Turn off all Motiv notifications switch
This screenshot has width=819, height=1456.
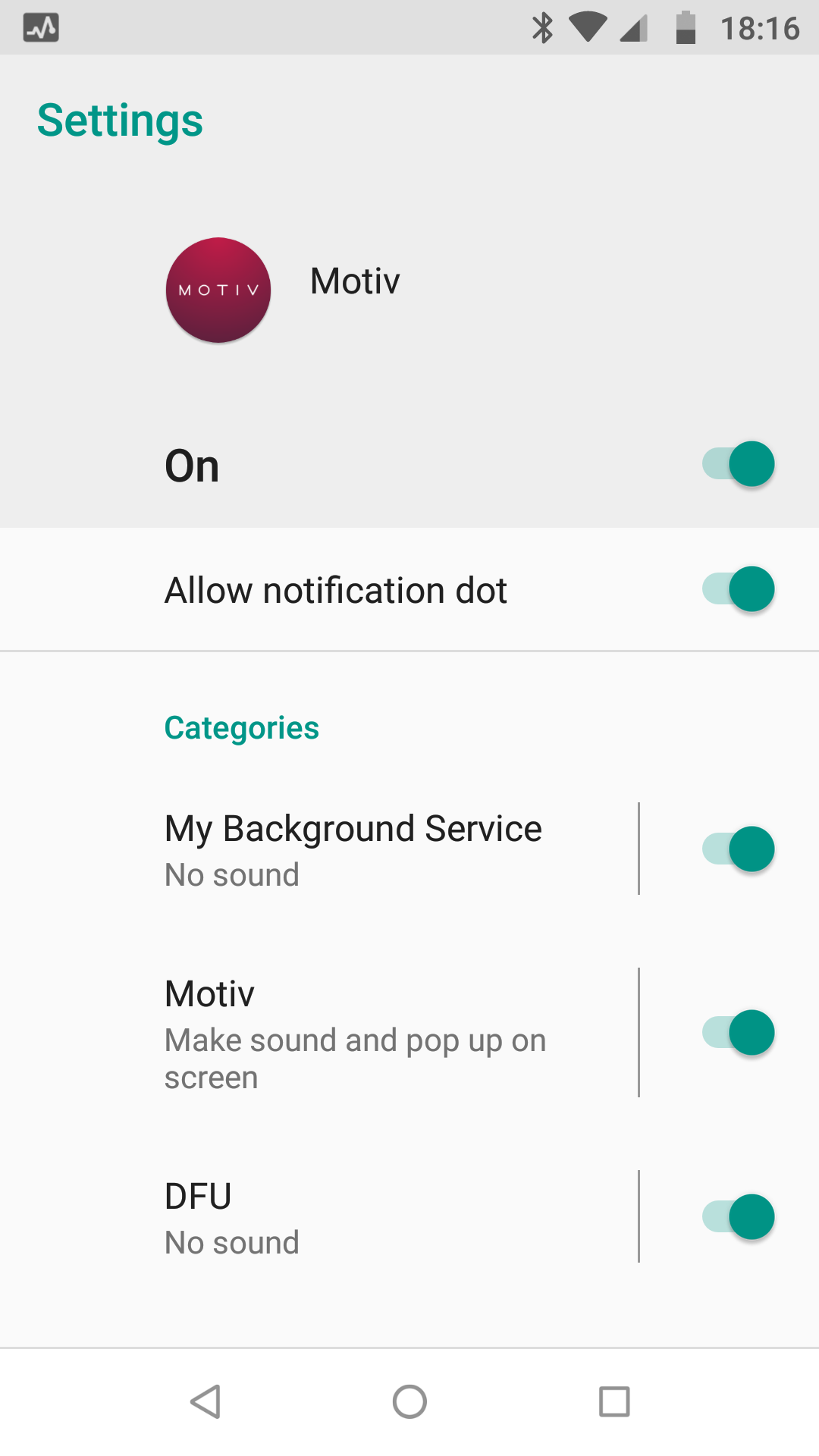[x=738, y=464]
